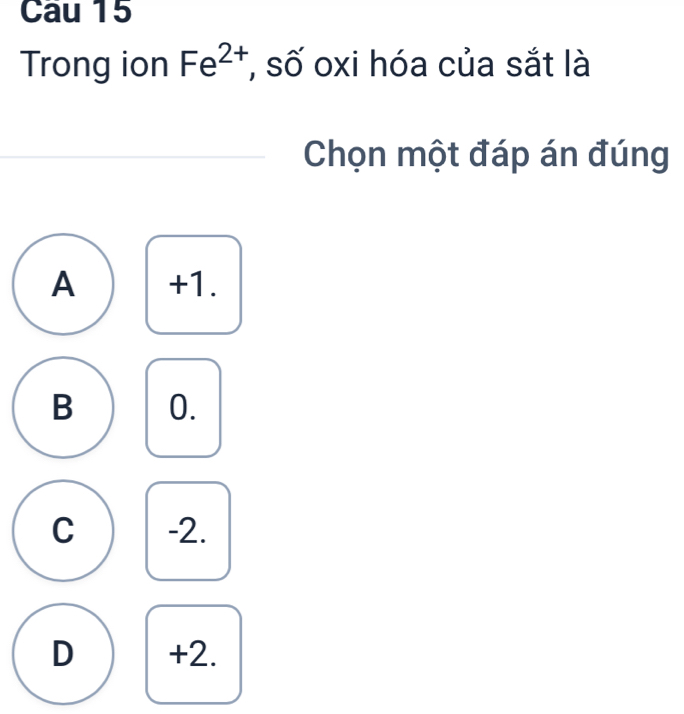Screen dimensions: 684x714
Task: Pick answer C, -2
Action: coord(64,531)
